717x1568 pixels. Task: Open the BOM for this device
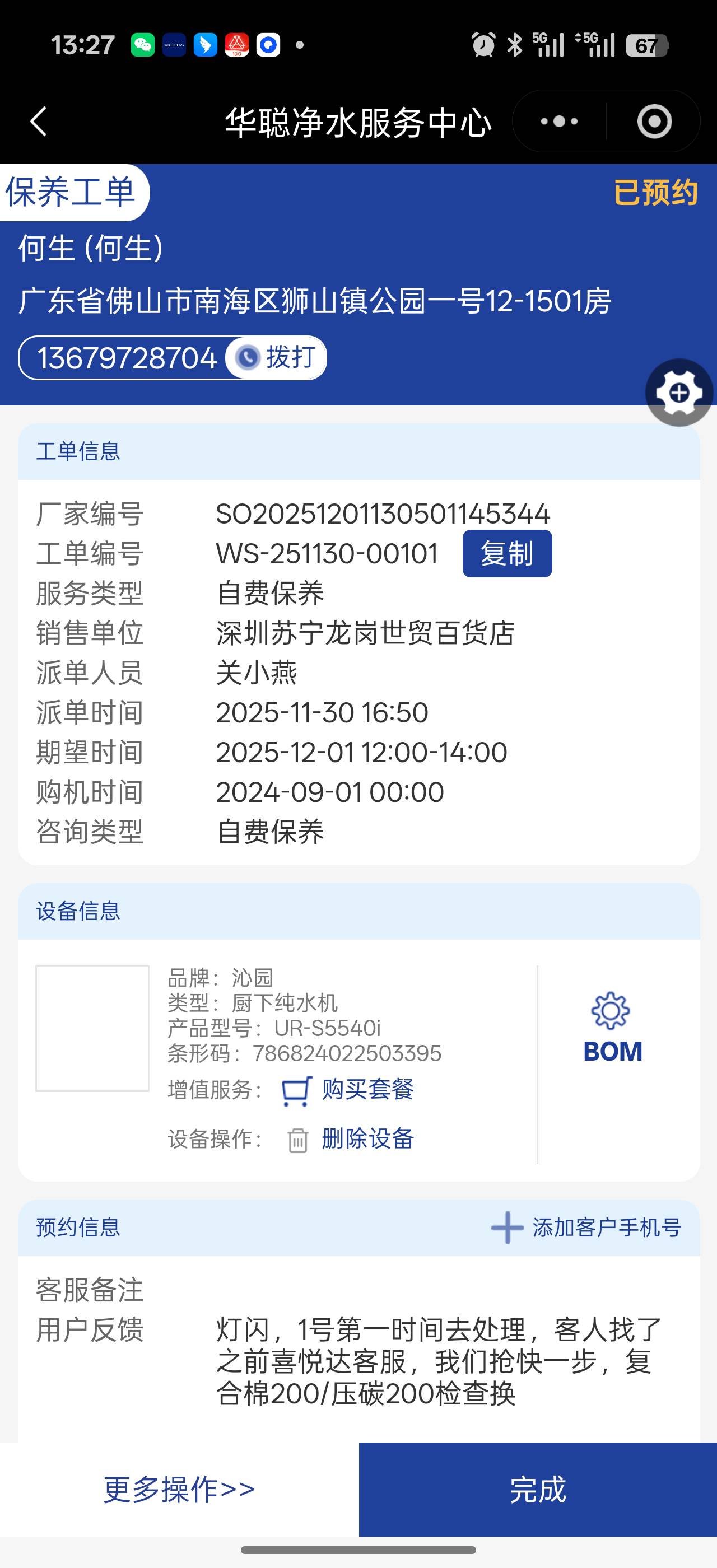[x=612, y=1029]
